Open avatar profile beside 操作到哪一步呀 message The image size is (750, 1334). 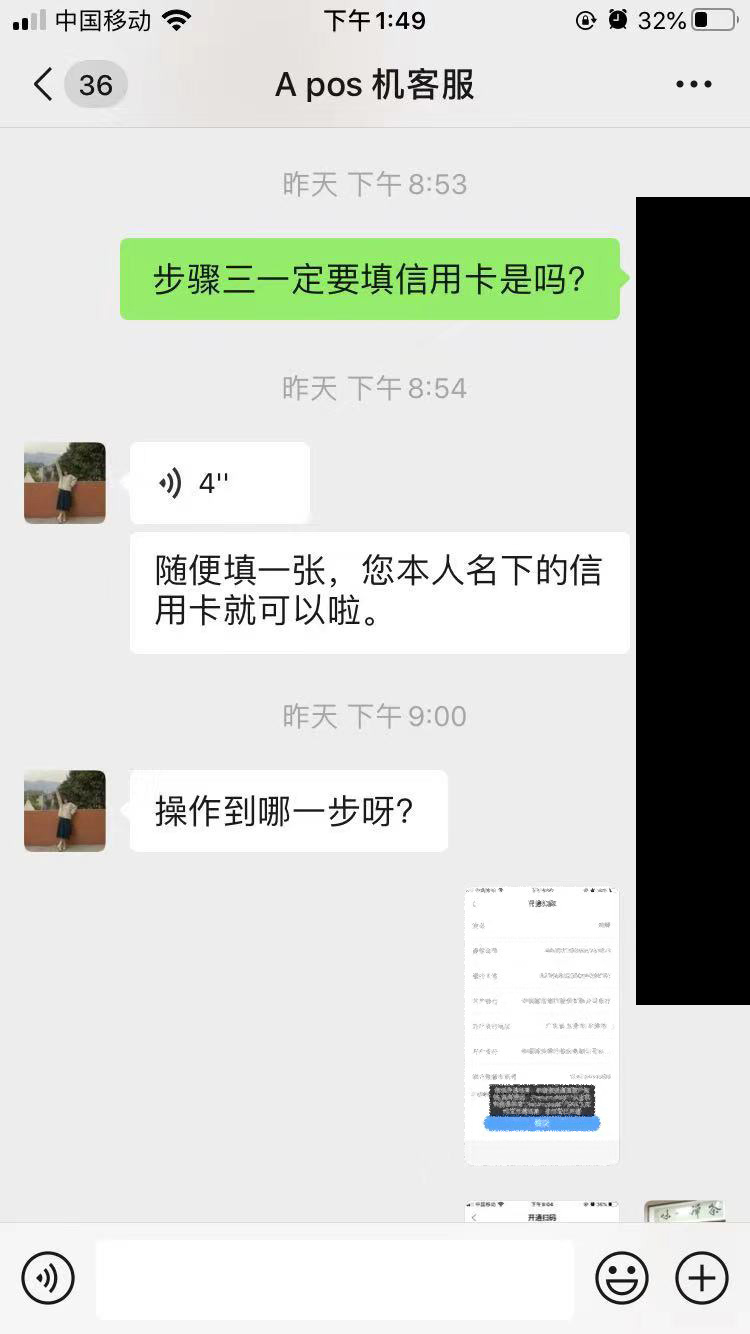[65, 811]
